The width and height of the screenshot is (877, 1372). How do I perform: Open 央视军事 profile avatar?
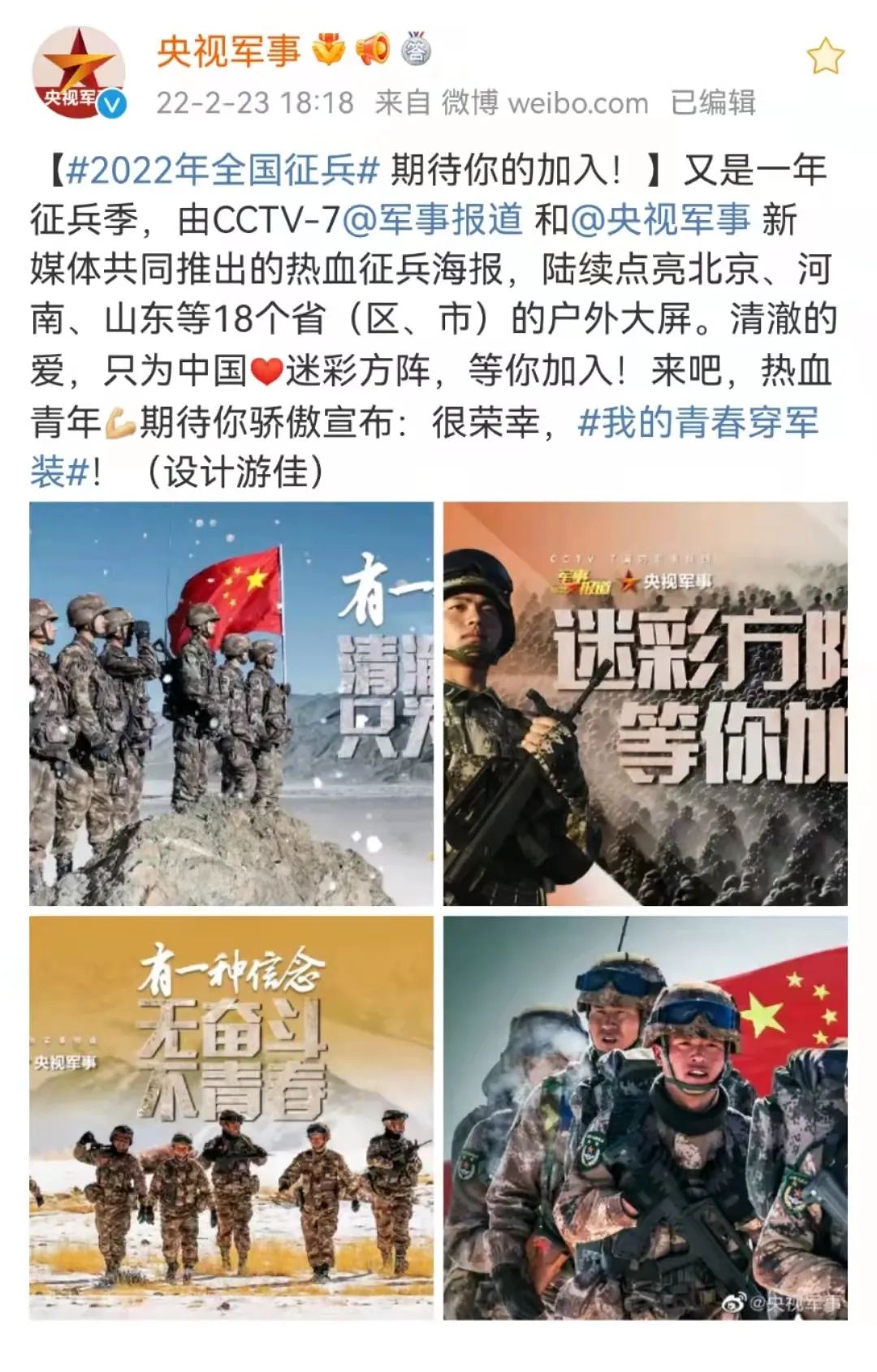(x=78, y=73)
